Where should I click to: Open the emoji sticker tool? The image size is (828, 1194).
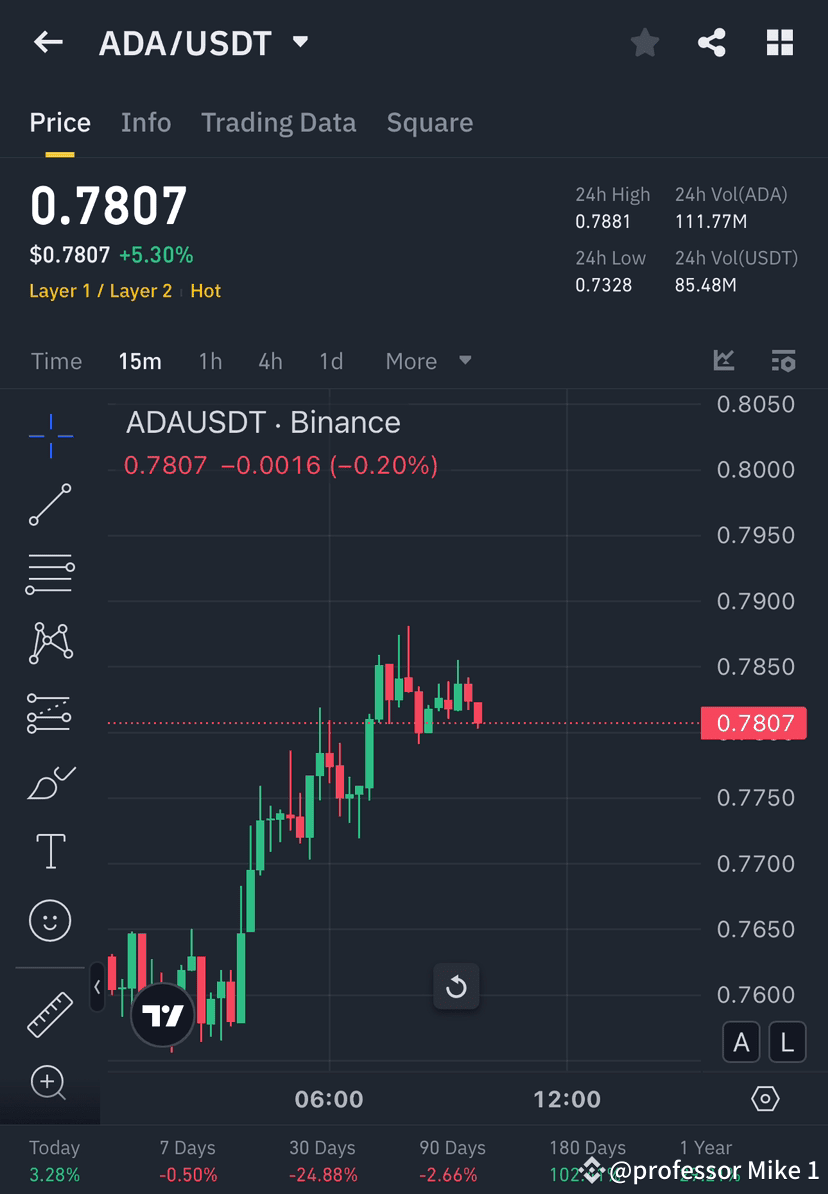[50, 920]
